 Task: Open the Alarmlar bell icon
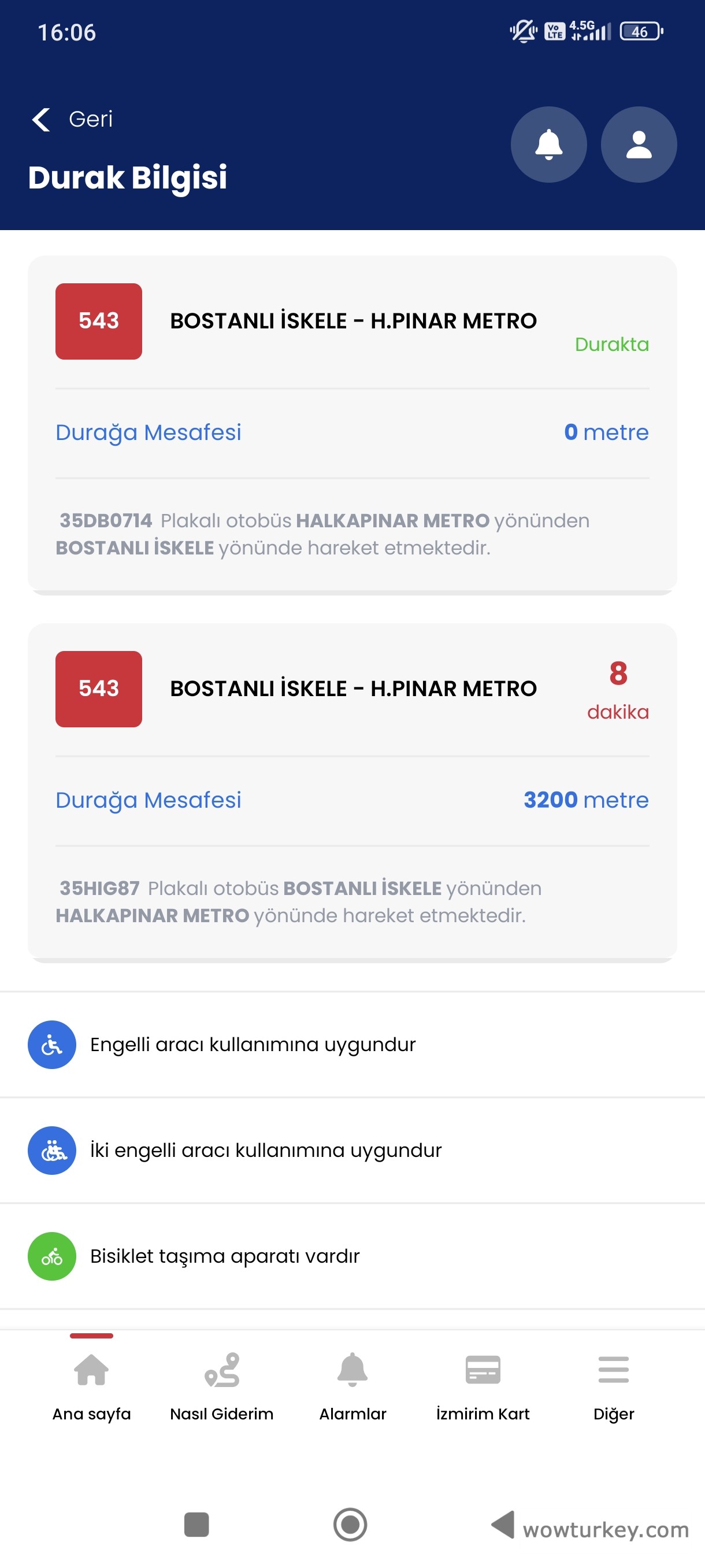coord(353,1371)
